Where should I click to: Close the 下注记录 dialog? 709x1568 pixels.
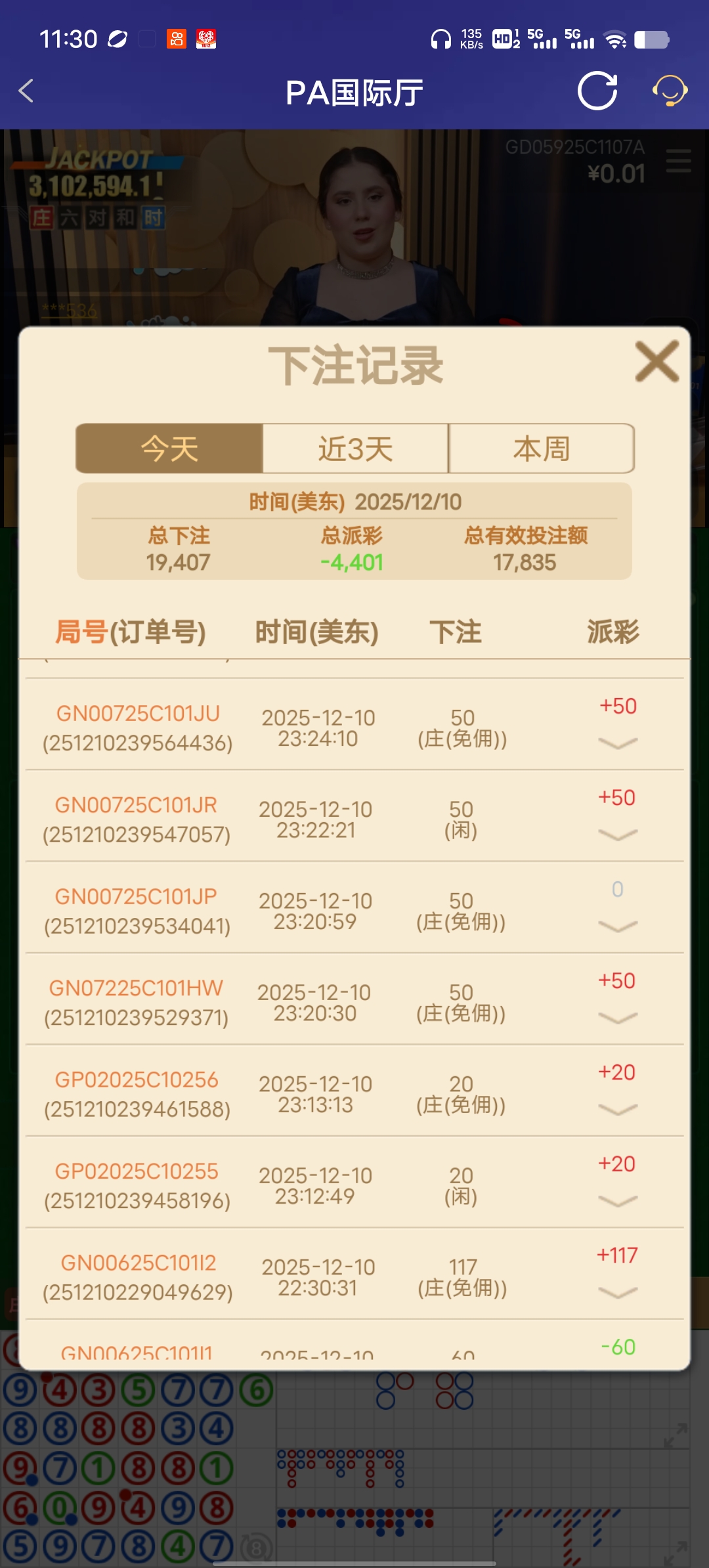pyautogui.click(x=655, y=362)
